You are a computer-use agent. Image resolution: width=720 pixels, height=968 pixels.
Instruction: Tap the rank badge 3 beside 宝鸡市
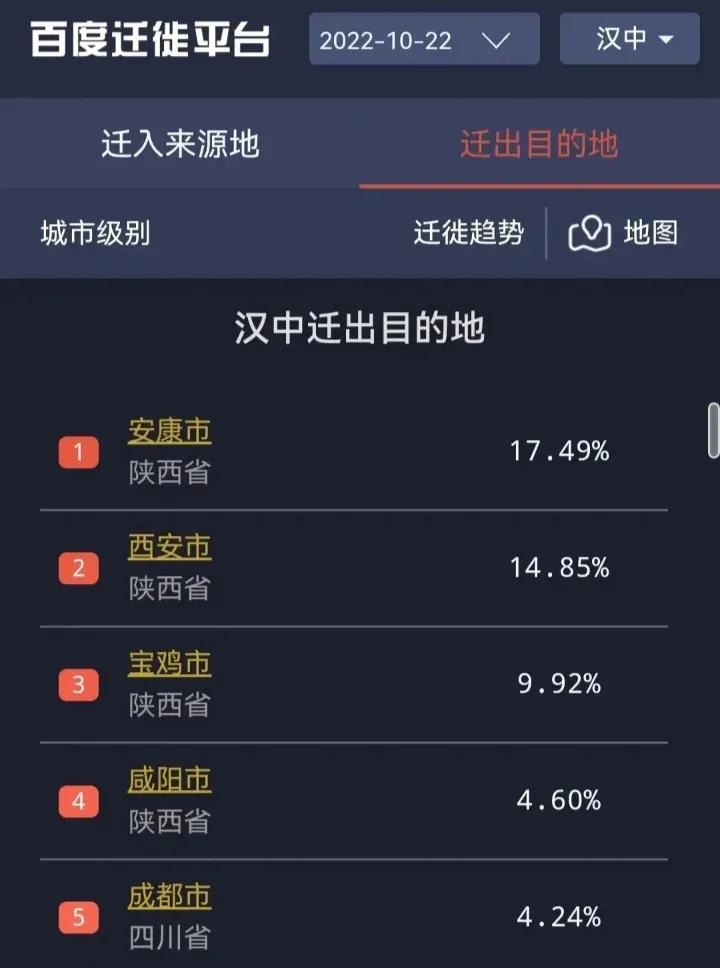[x=78, y=685]
